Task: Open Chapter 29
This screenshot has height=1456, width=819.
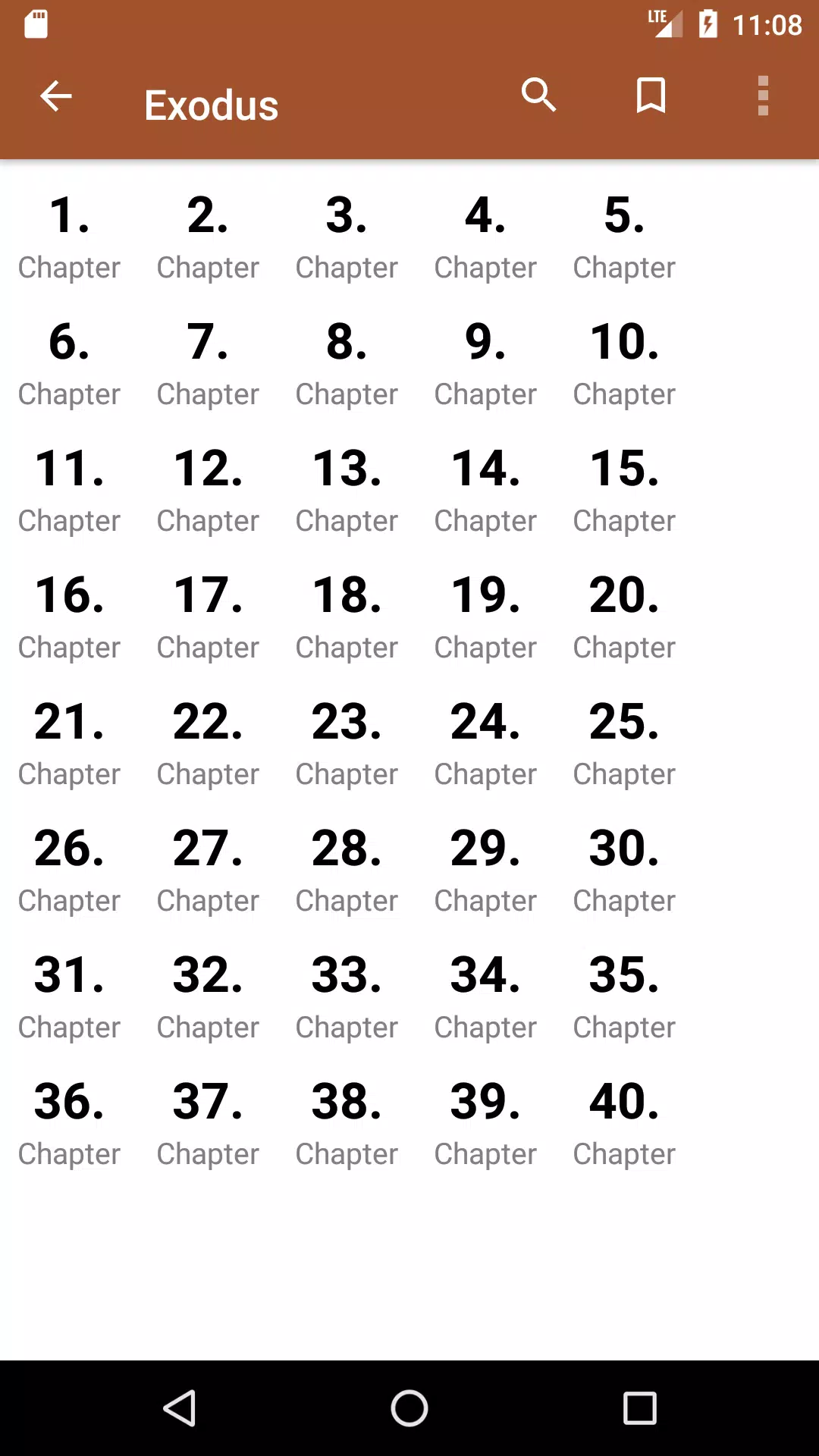Action: point(485,870)
